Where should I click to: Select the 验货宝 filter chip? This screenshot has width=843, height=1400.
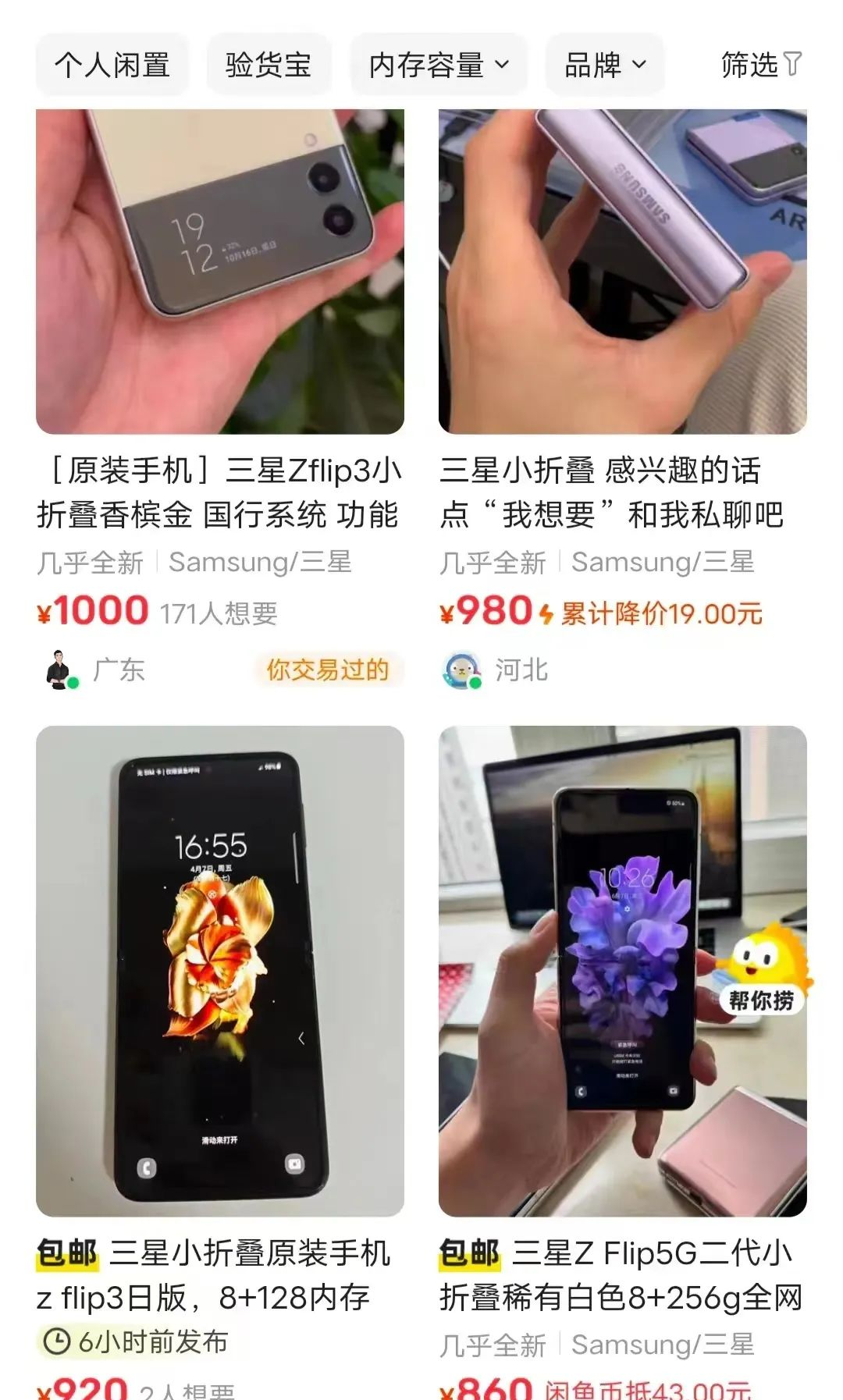click(269, 65)
